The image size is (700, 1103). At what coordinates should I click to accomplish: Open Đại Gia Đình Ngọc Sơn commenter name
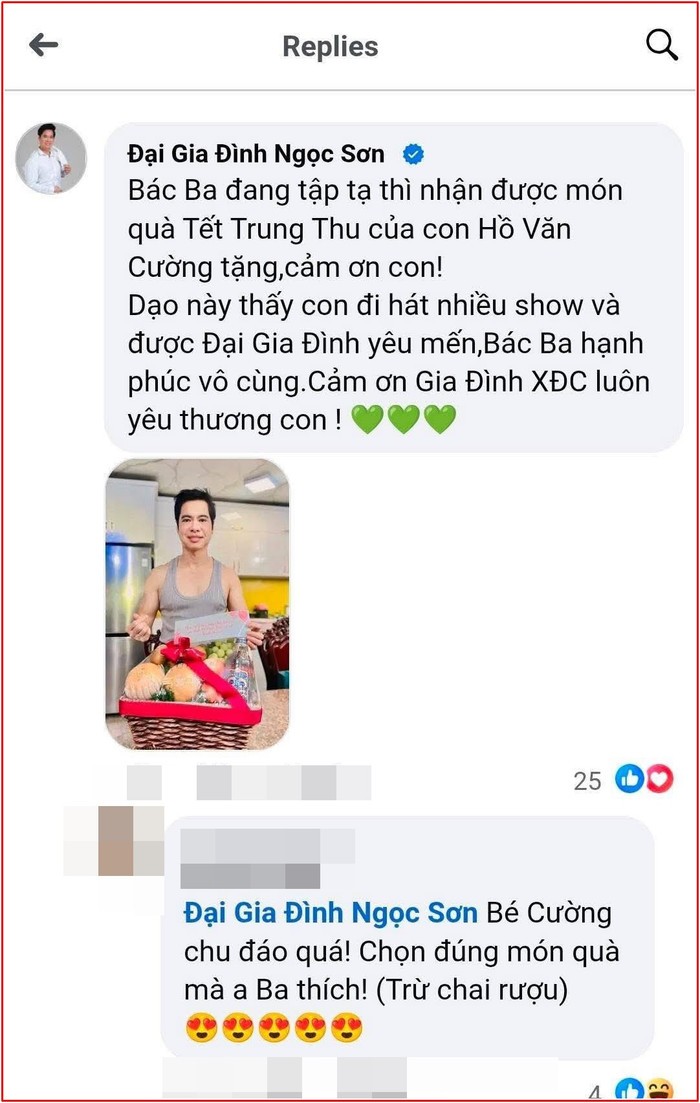256,154
